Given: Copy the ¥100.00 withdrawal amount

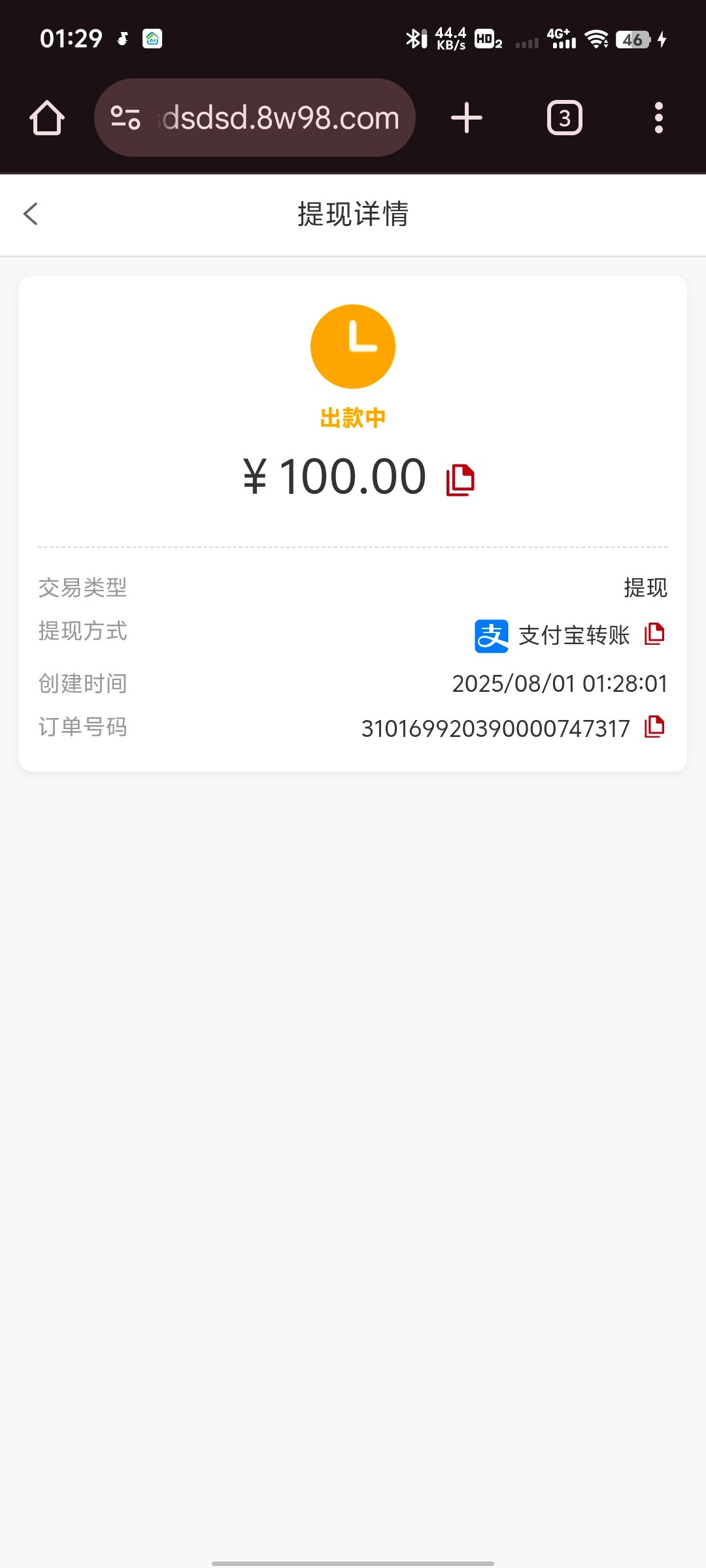Looking at the screenshot, I should [x=460, y=480].
